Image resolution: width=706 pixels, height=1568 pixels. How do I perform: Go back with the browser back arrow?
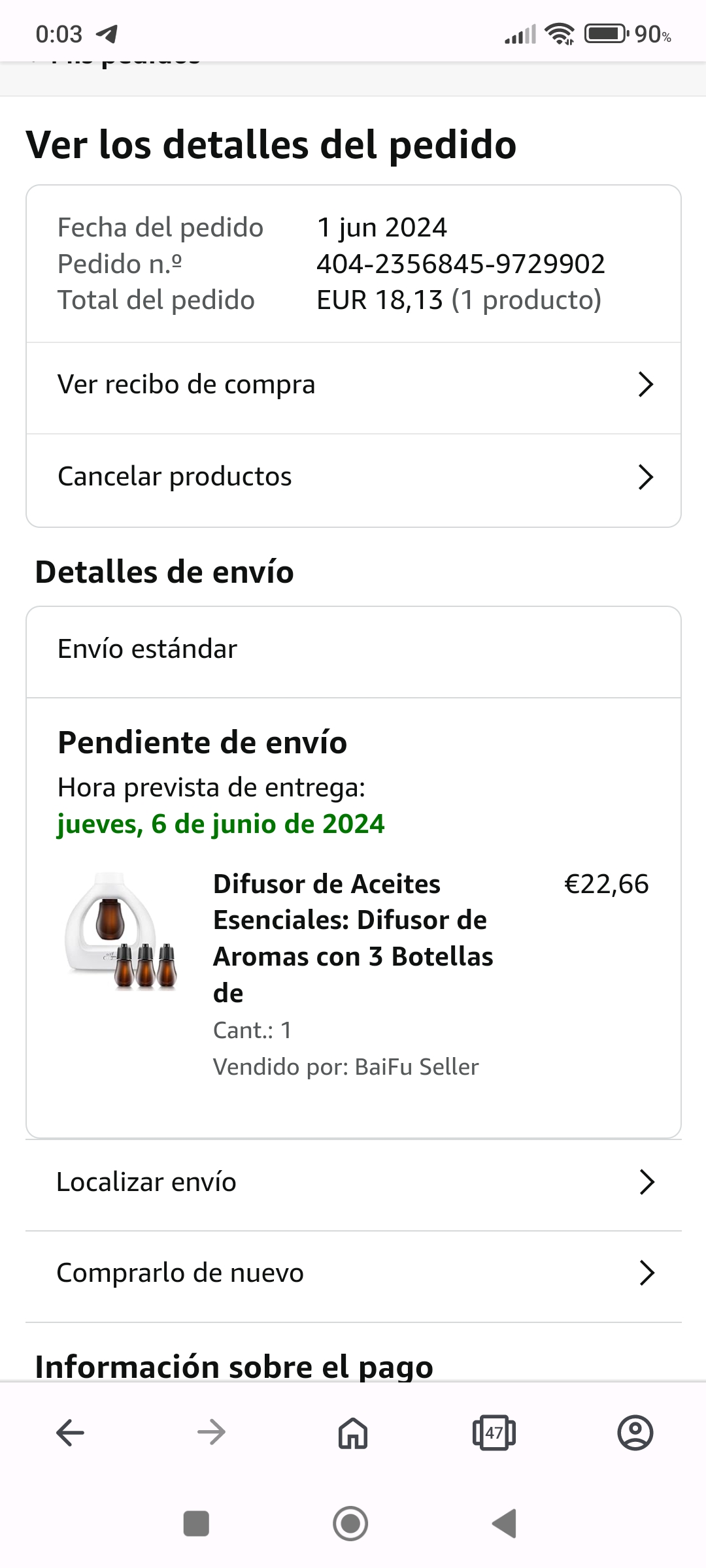tap(71, 1433)
